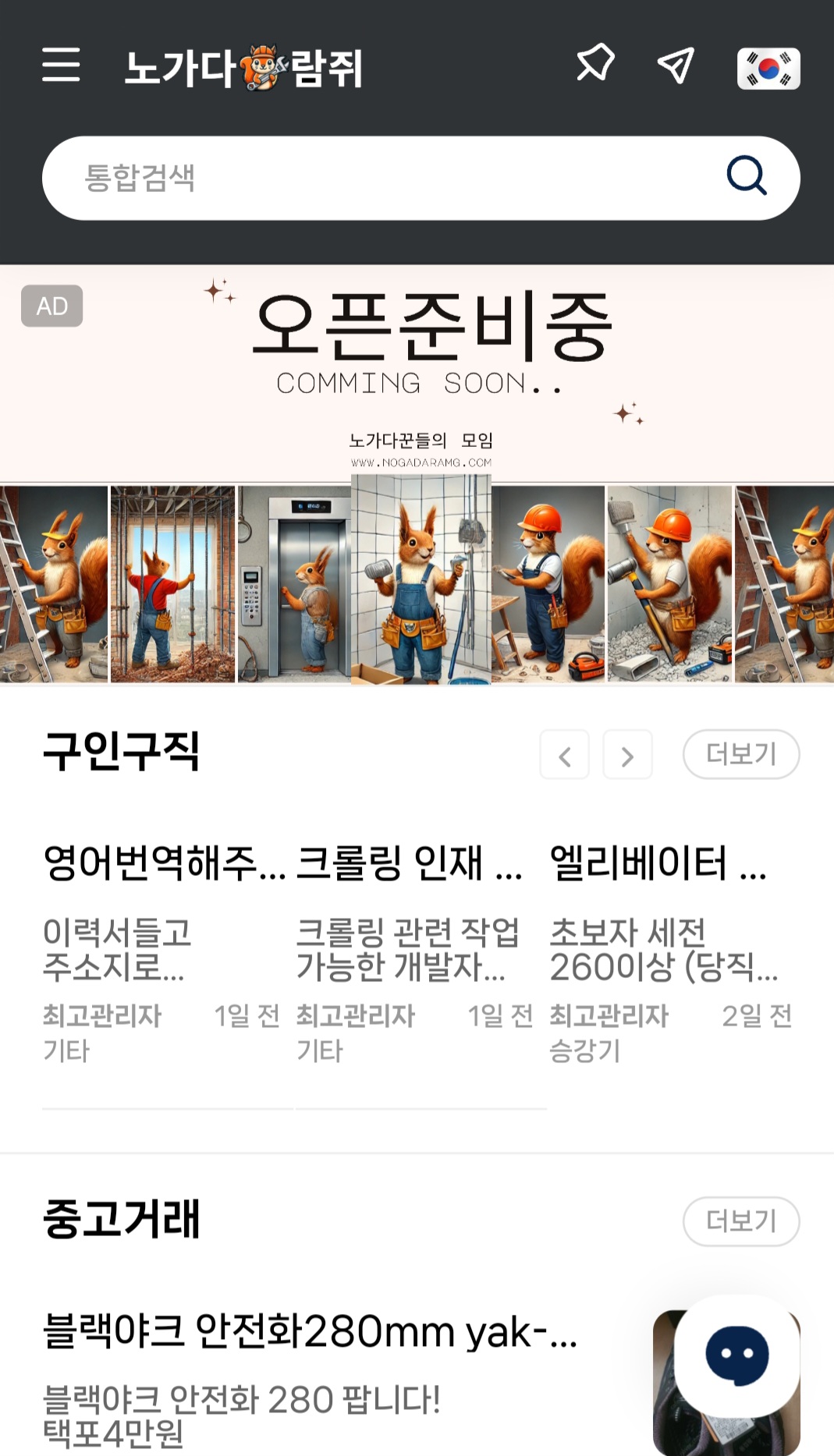Open the floating chat bubble

click(736, 1355)
